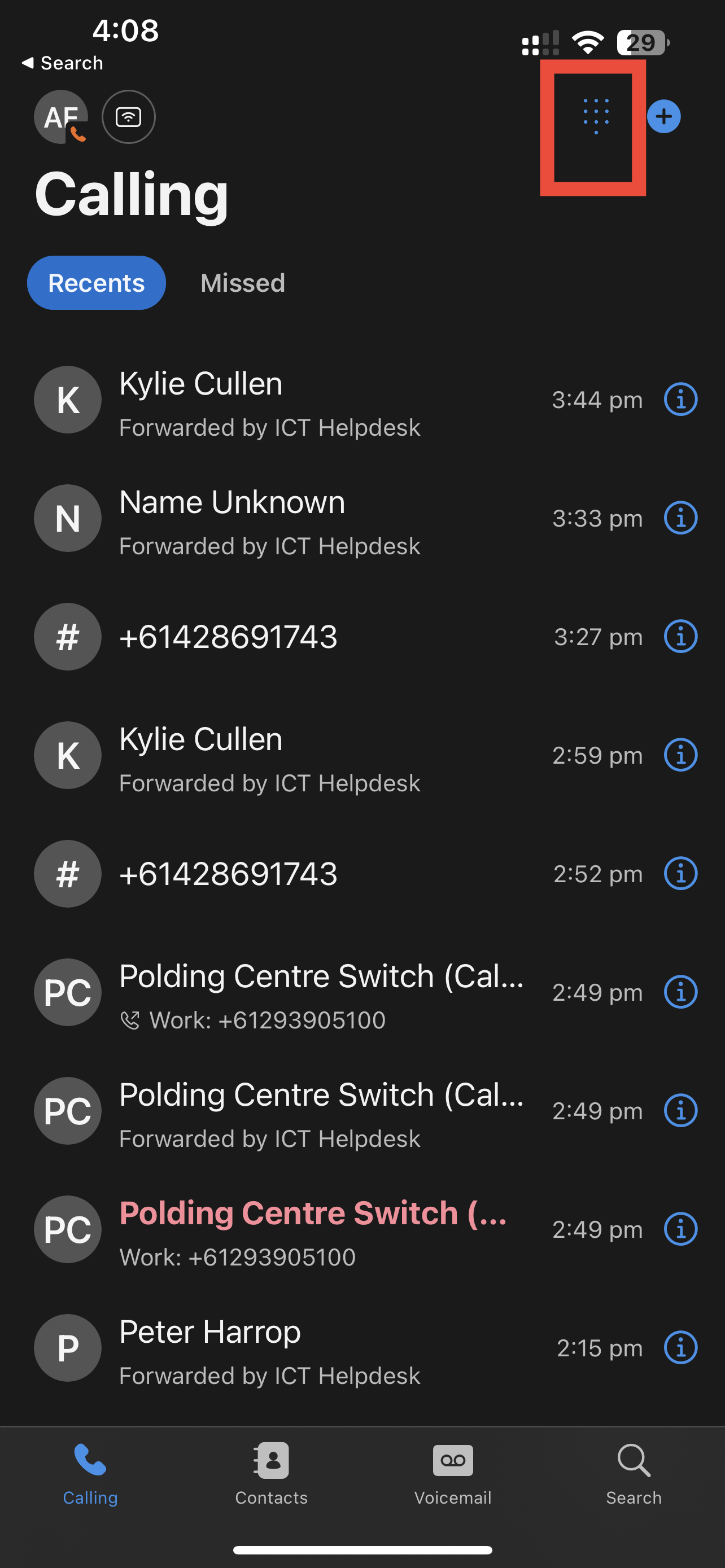725x1568 pixels.
Task: Select the K contact avatar for Kylie Cullen
Action: 68,755
